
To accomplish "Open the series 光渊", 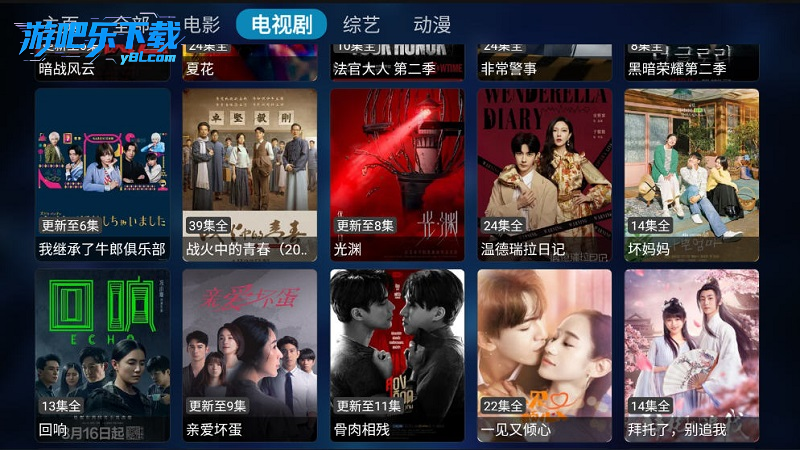I will pyautogui.click(x=397, y=175).
